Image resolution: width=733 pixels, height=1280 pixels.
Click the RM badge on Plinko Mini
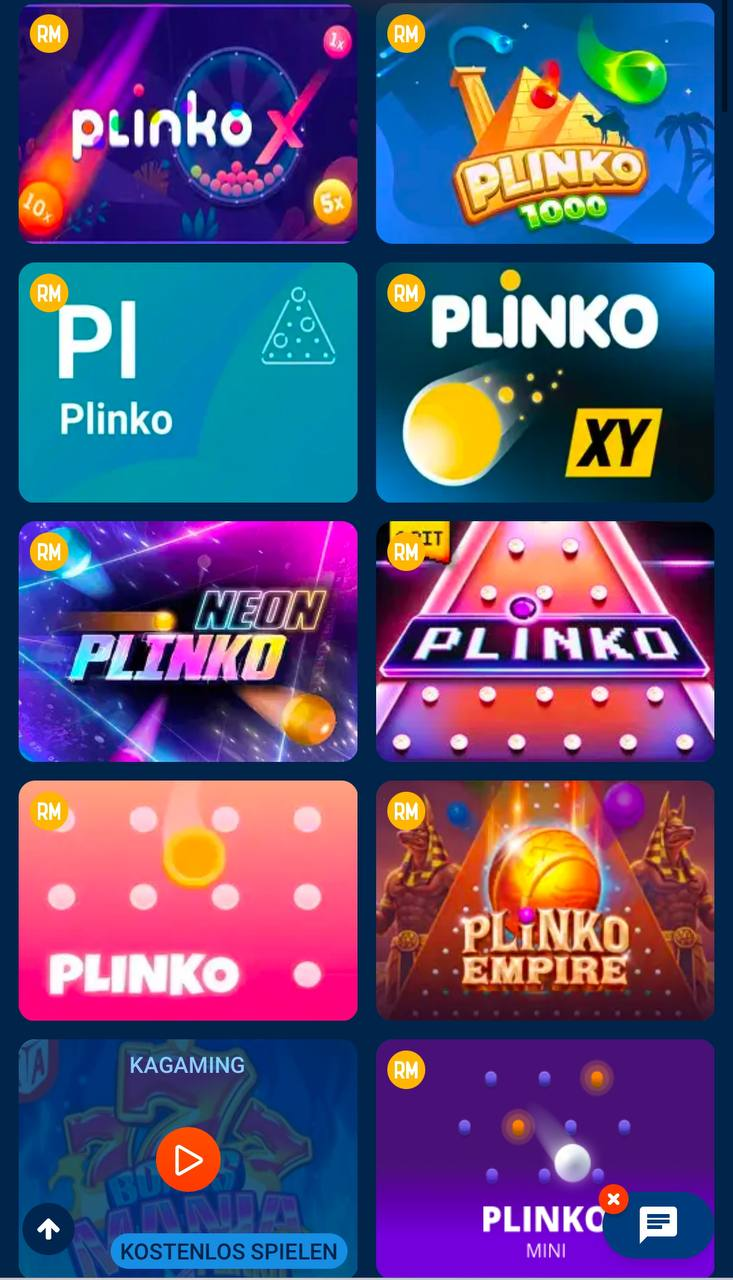click(x=405, y=1069)
